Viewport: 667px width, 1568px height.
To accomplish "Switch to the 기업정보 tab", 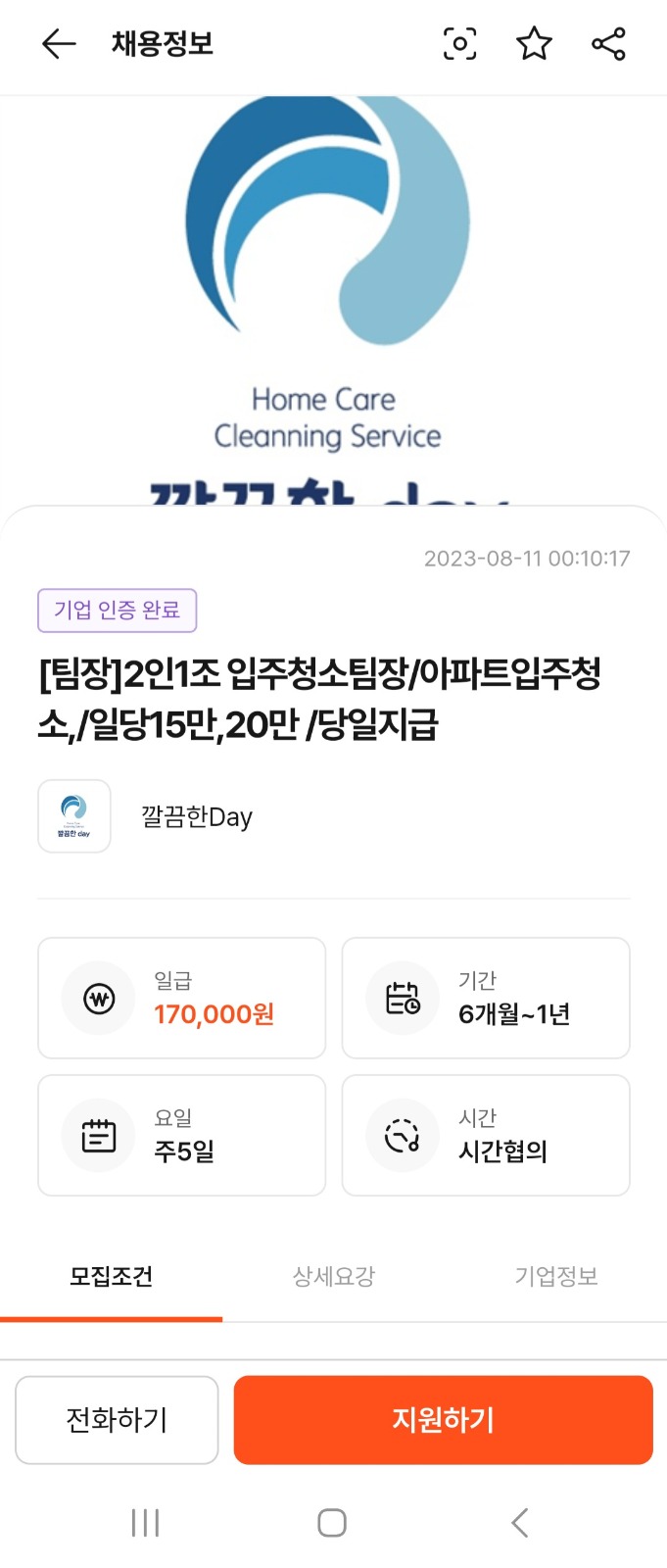I will [556, 1276].
